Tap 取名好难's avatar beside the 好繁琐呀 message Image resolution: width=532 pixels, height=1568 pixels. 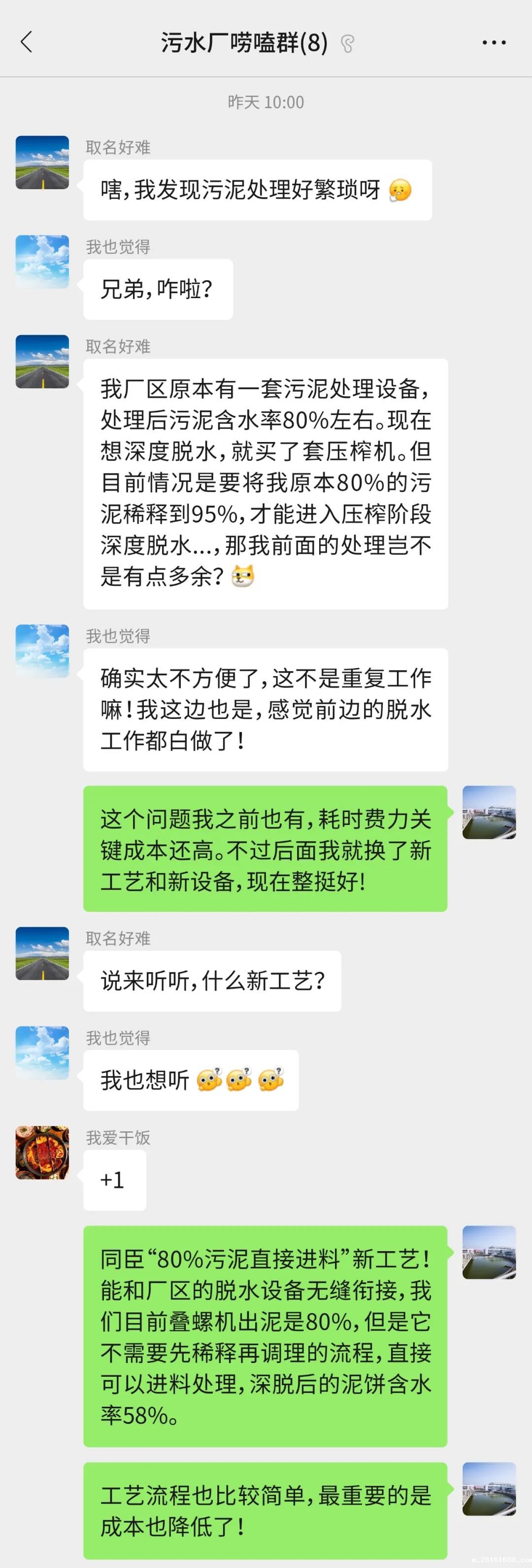point(42,163)
